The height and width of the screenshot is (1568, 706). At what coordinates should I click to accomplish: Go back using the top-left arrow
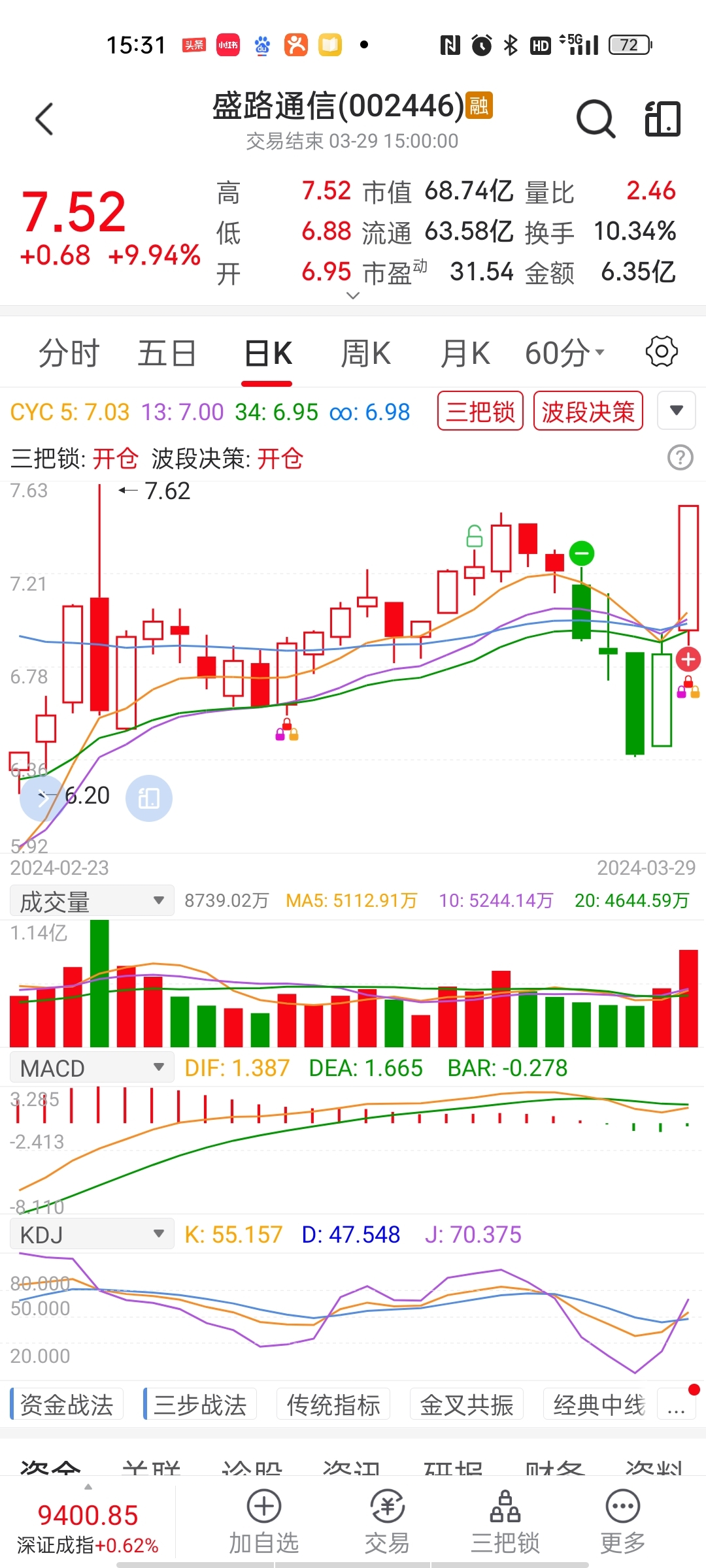coord(44,119)
